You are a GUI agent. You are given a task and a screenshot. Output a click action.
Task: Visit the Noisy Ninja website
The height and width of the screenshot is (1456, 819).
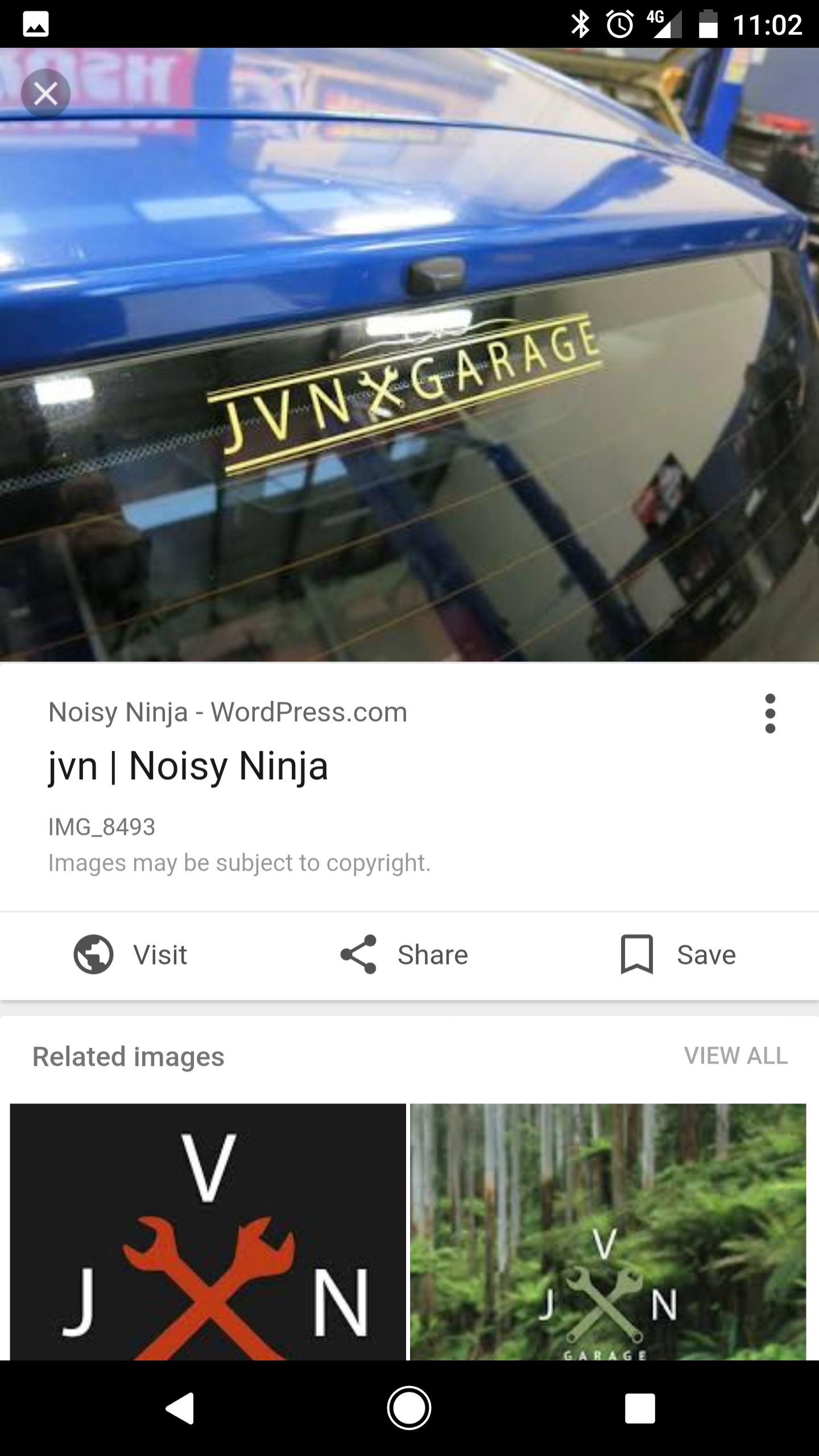tap(131, 955)
